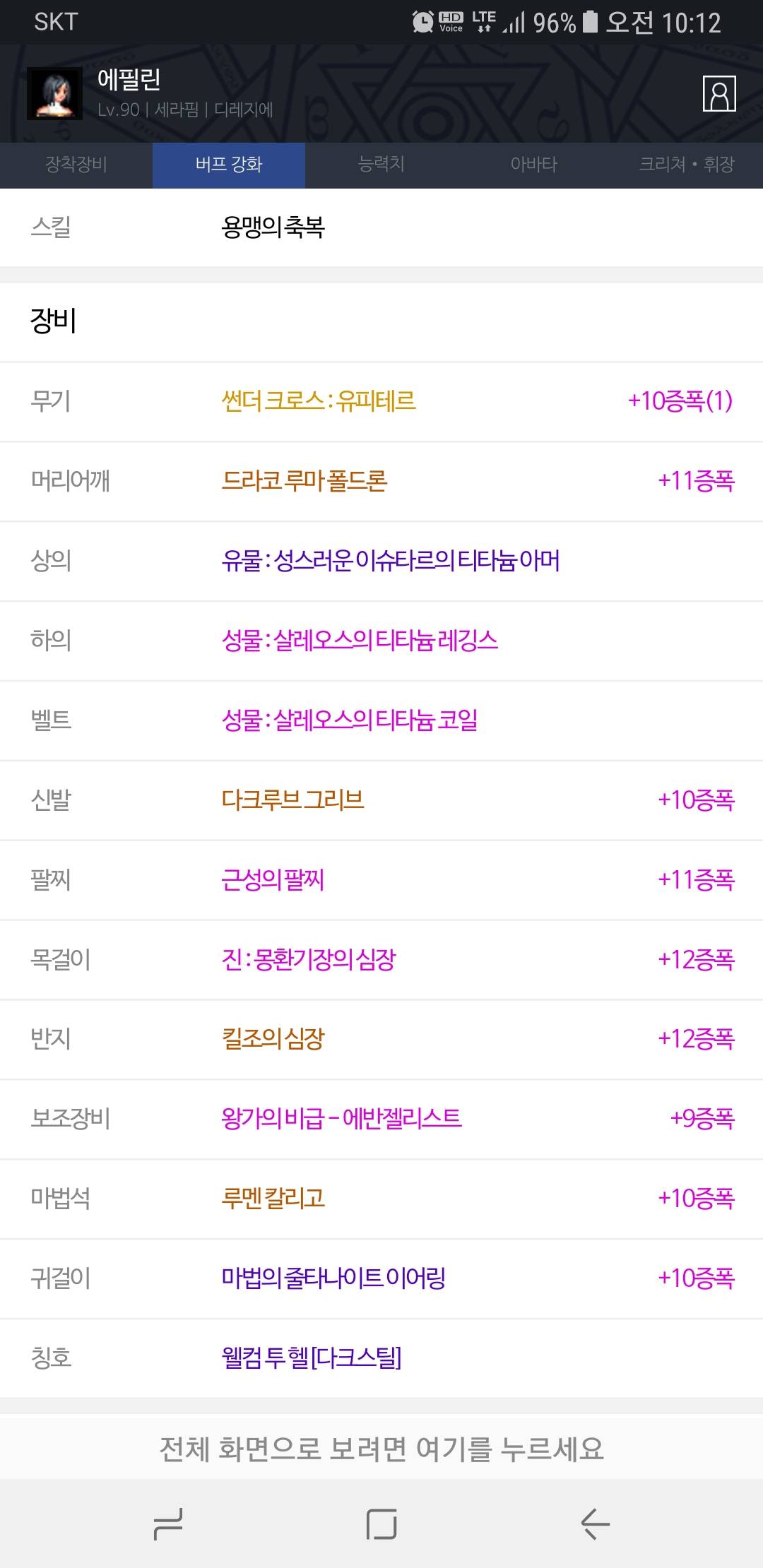This screenshot has width=763, height=1568.
Task: Go back with system back button
Action: click(595, 1524)
